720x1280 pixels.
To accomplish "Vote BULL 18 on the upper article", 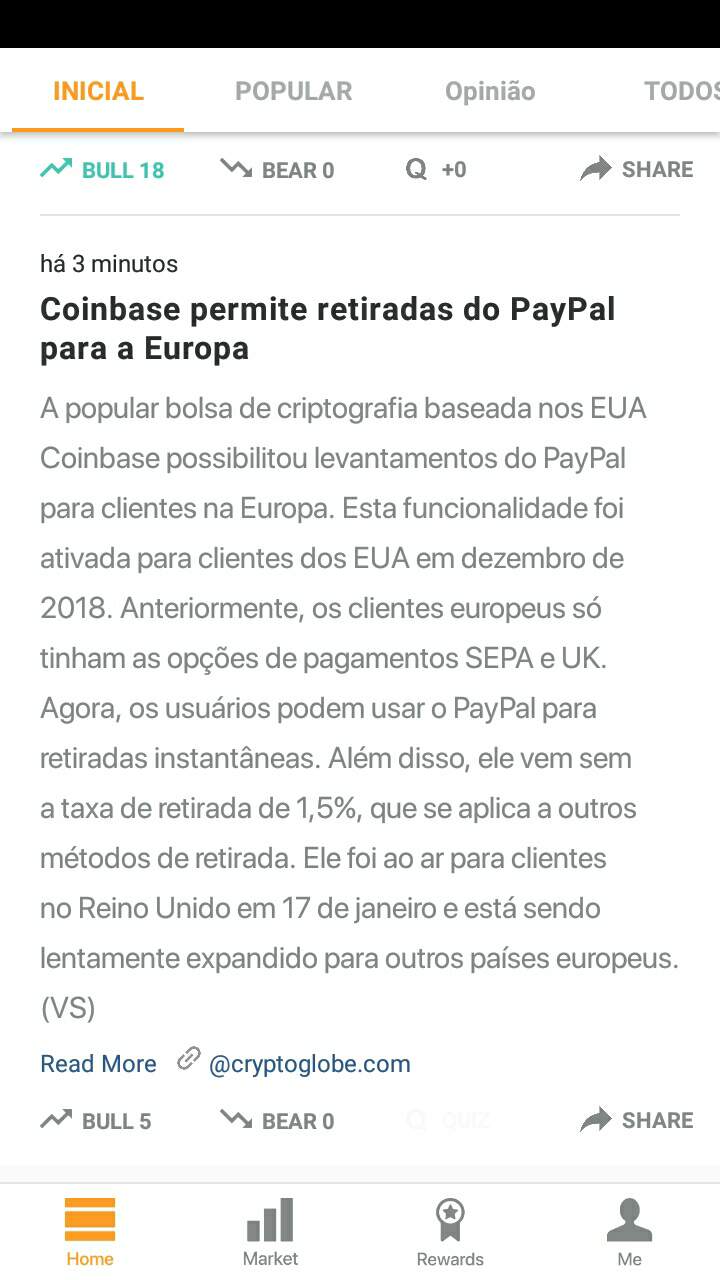I will pyautogui.click(x=102, y=170).
